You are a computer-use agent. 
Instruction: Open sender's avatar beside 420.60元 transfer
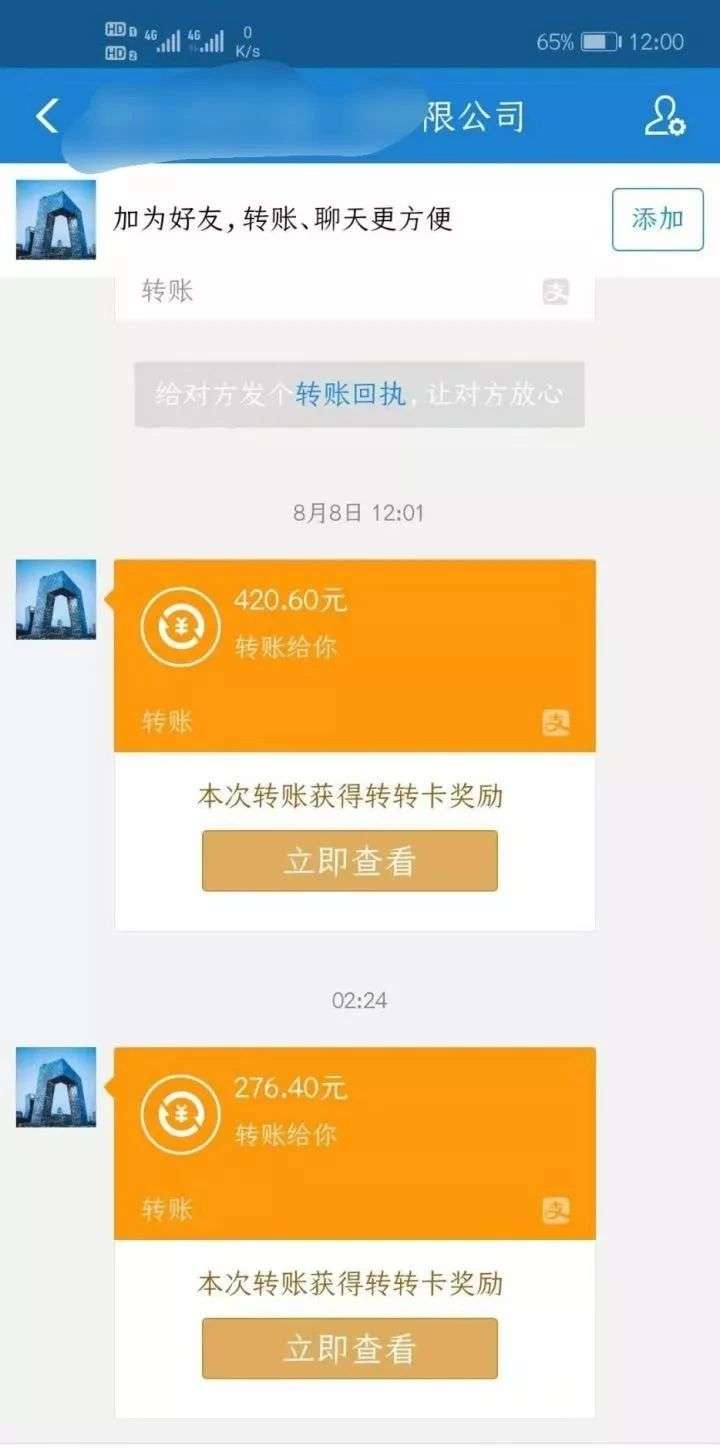coord(56,599)
